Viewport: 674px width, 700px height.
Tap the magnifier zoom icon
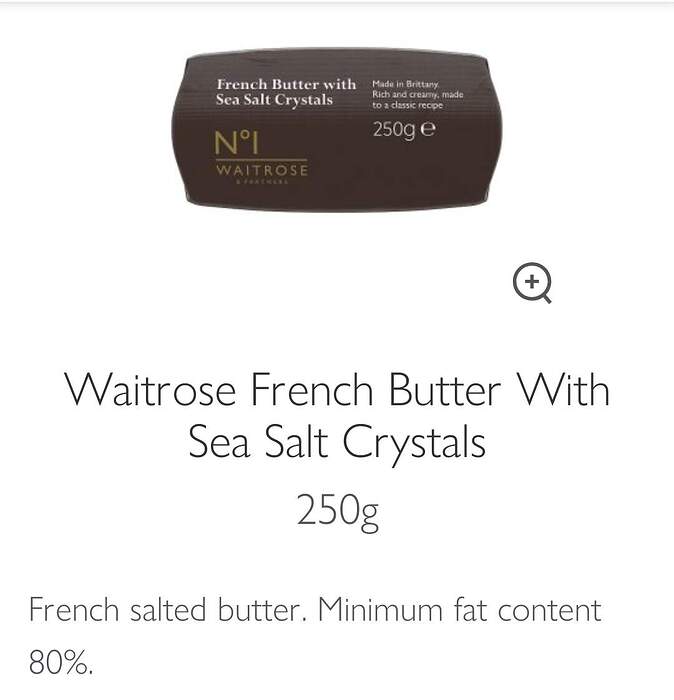[x=532, y=283]
